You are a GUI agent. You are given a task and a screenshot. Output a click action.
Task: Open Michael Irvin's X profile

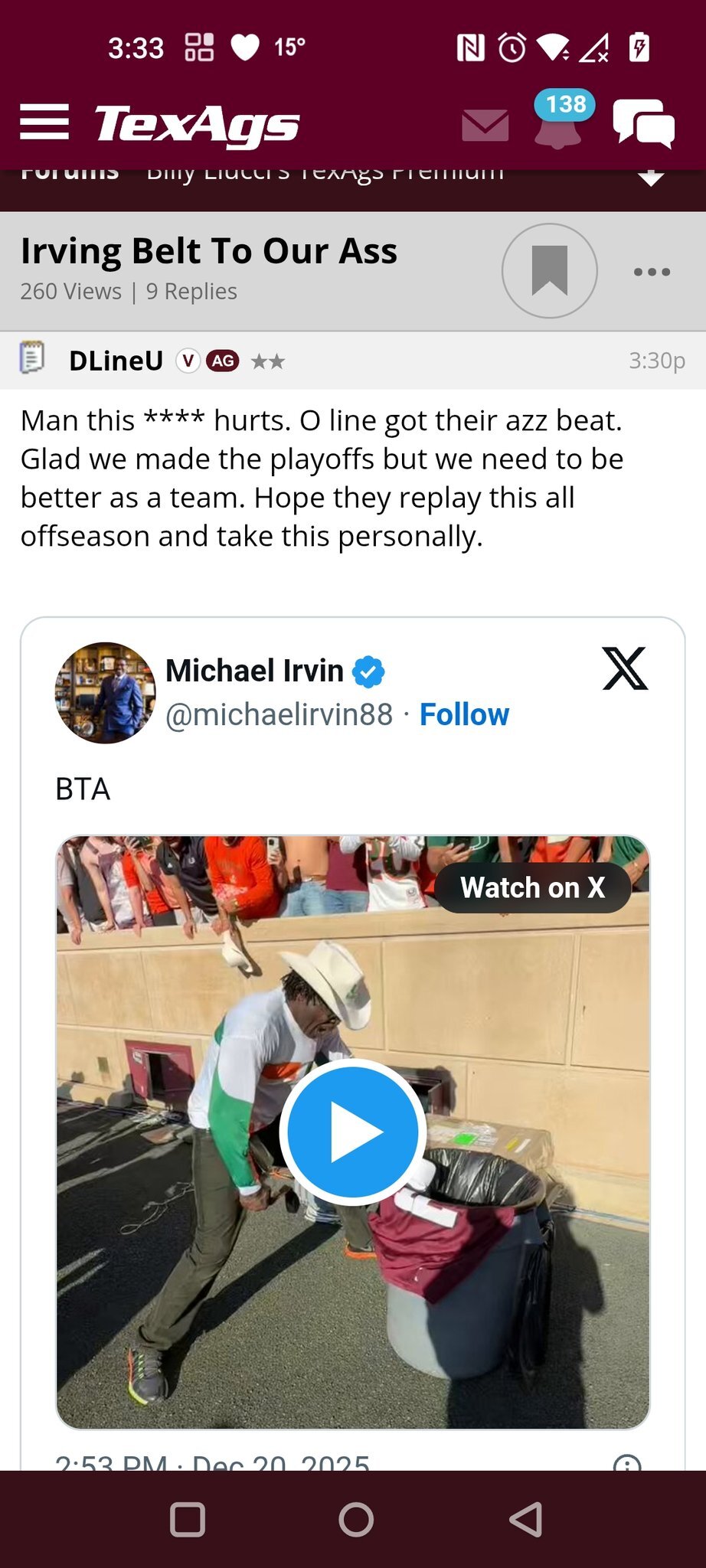click(x=254, y=671)
